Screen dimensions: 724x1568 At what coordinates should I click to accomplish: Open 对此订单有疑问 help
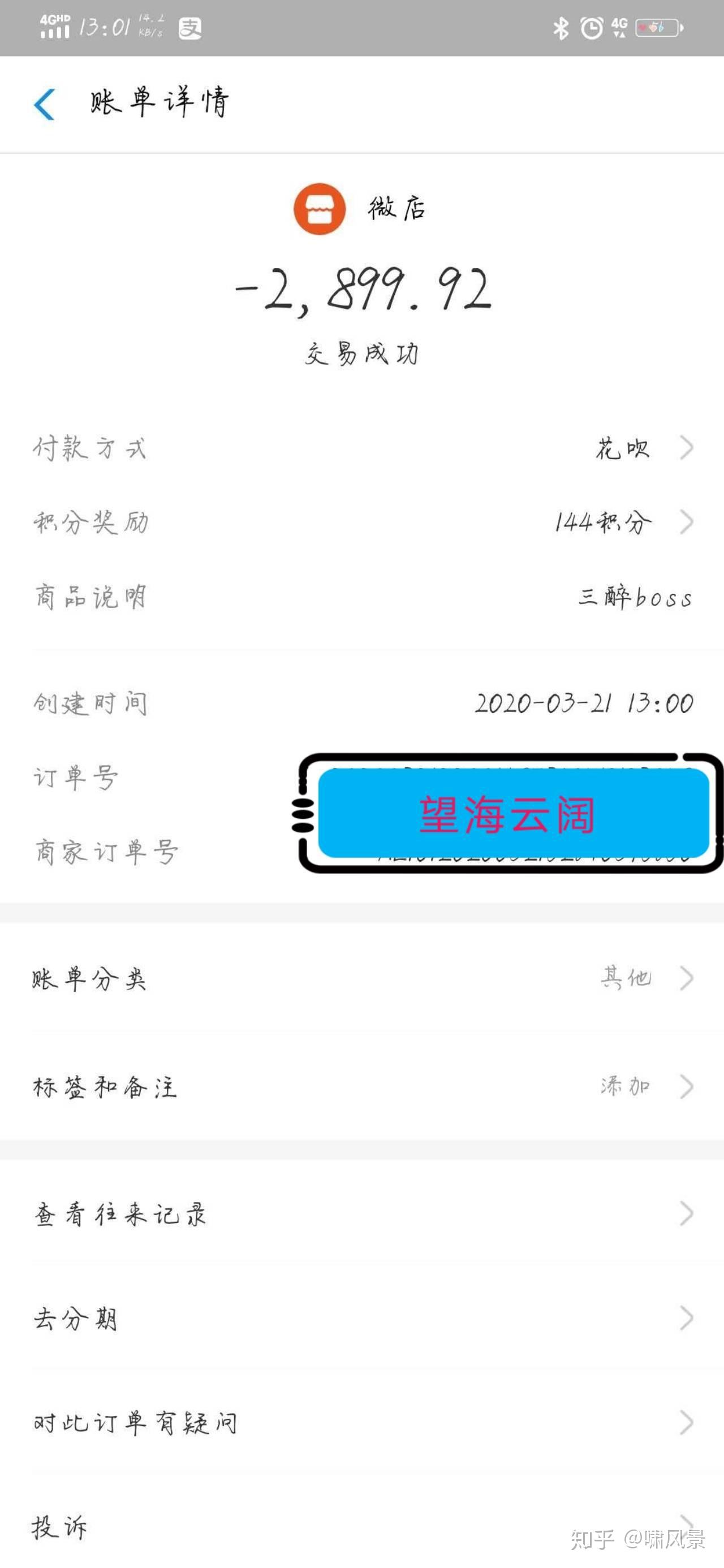point(361,1423)
